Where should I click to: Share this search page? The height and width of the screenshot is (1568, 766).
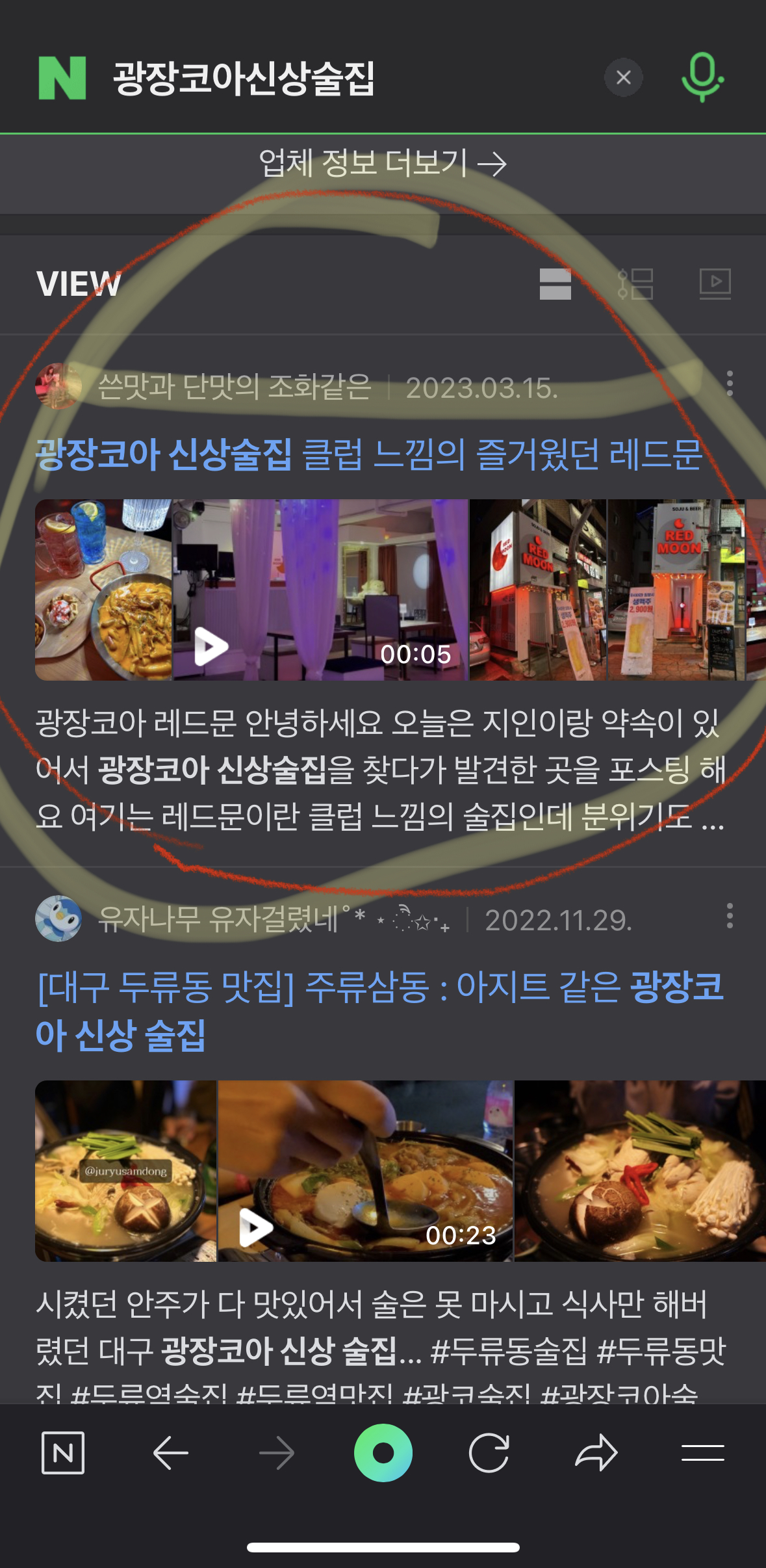(x=596, y=1452)
